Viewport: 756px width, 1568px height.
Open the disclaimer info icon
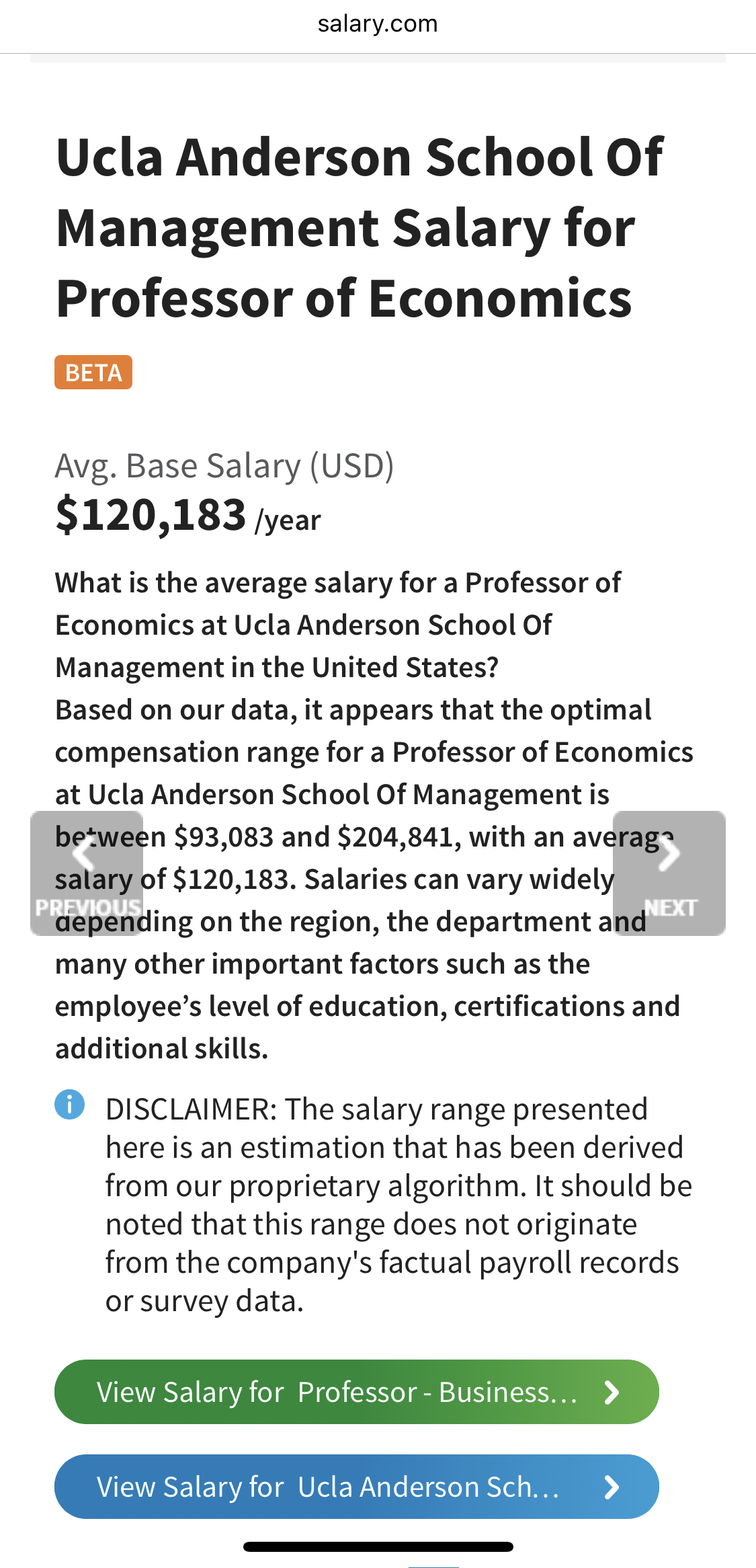tap(70, 1104)
